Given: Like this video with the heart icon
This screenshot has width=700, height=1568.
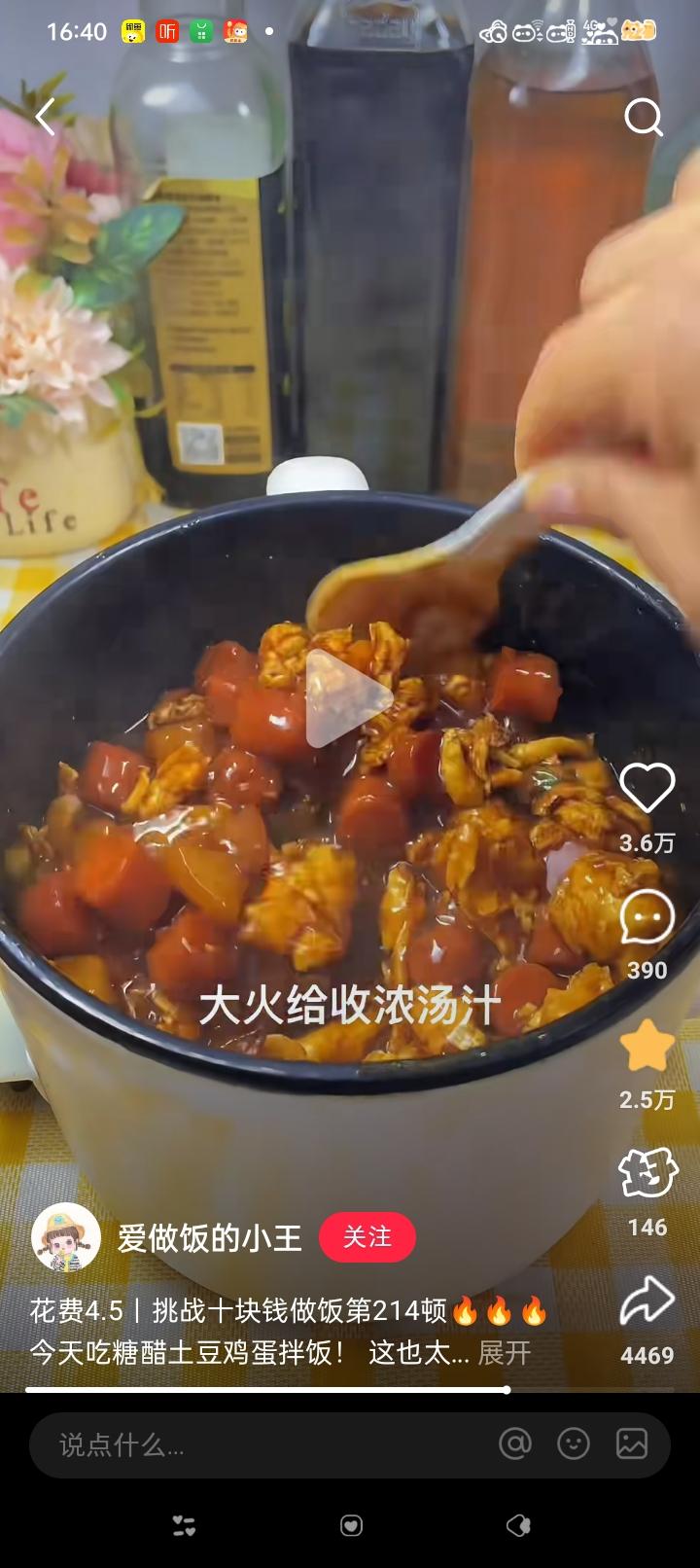Looking at the screenshot, I should [647, 789].
